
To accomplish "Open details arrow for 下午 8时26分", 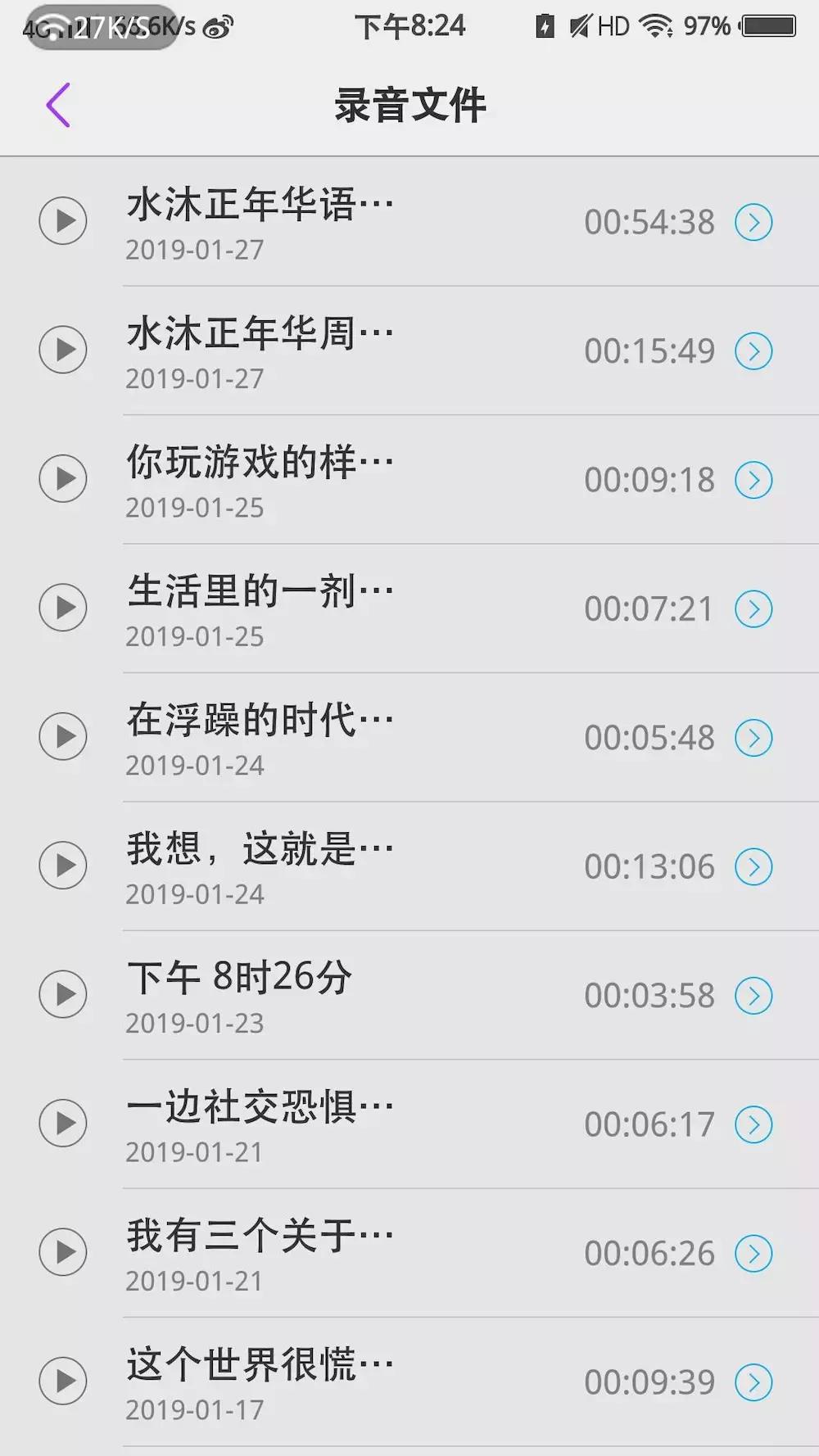I will coord(753,996).
